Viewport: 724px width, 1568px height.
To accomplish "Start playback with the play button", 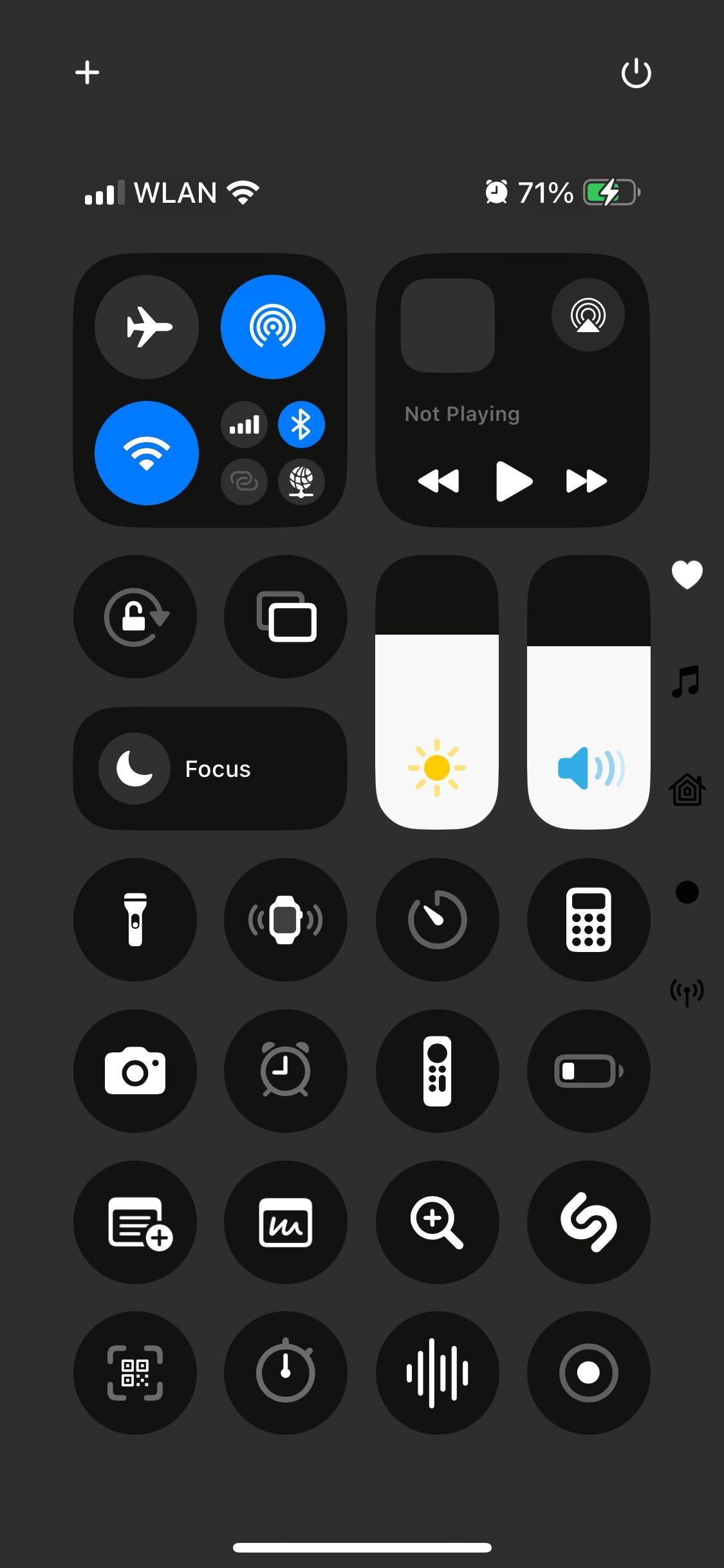I will (514, 481).
